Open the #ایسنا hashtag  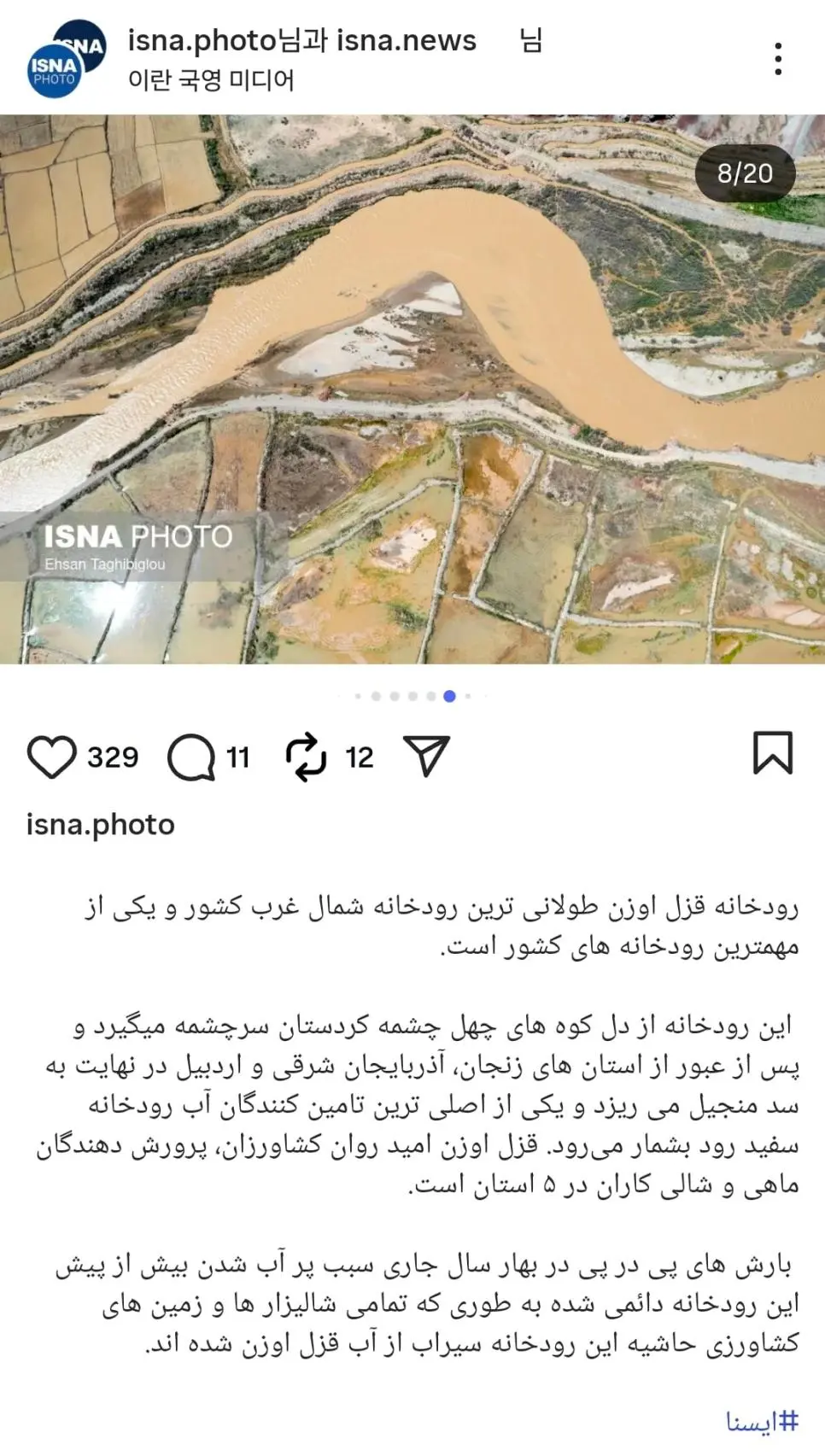(x=762, y=1422)
